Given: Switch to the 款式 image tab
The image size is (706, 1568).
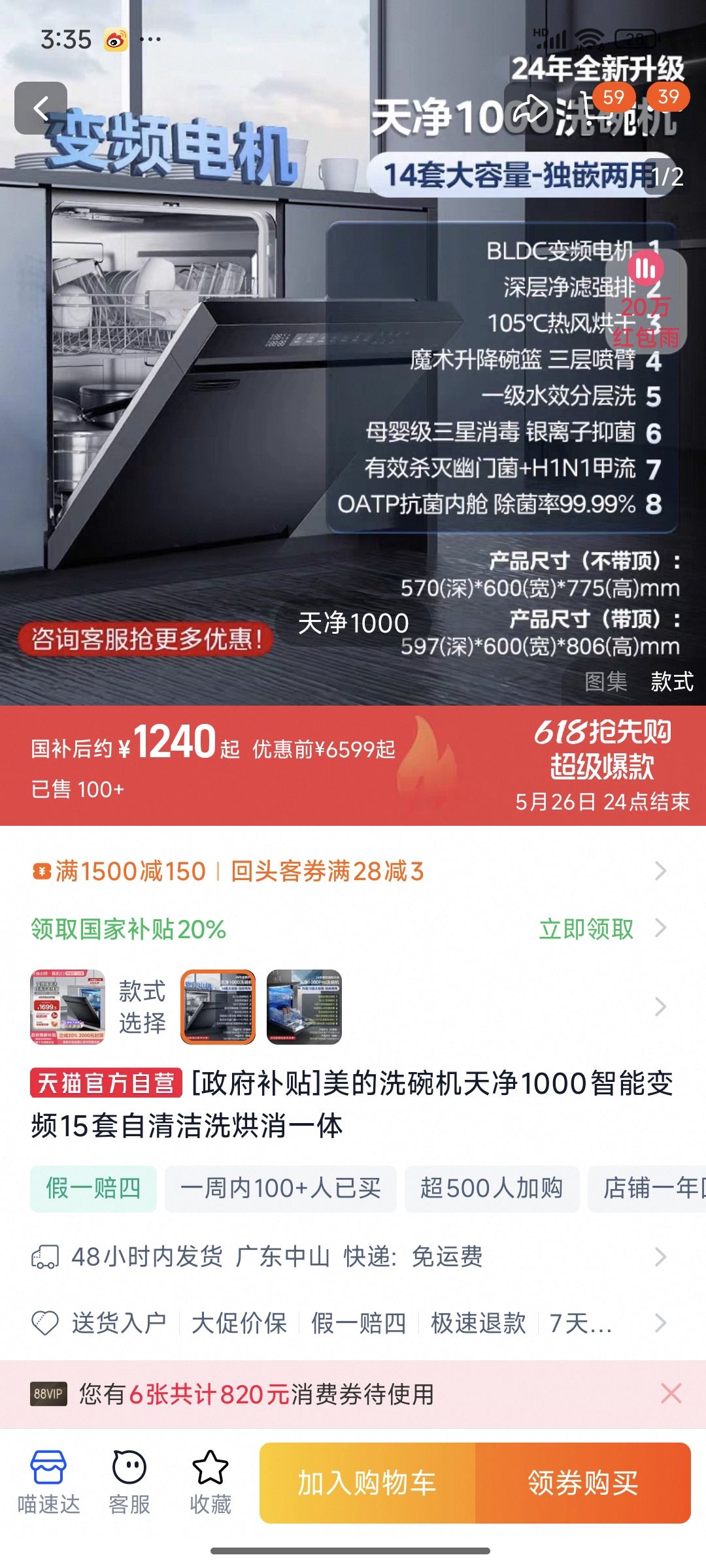Looking at the screenshot, I should tap(671, 681).
